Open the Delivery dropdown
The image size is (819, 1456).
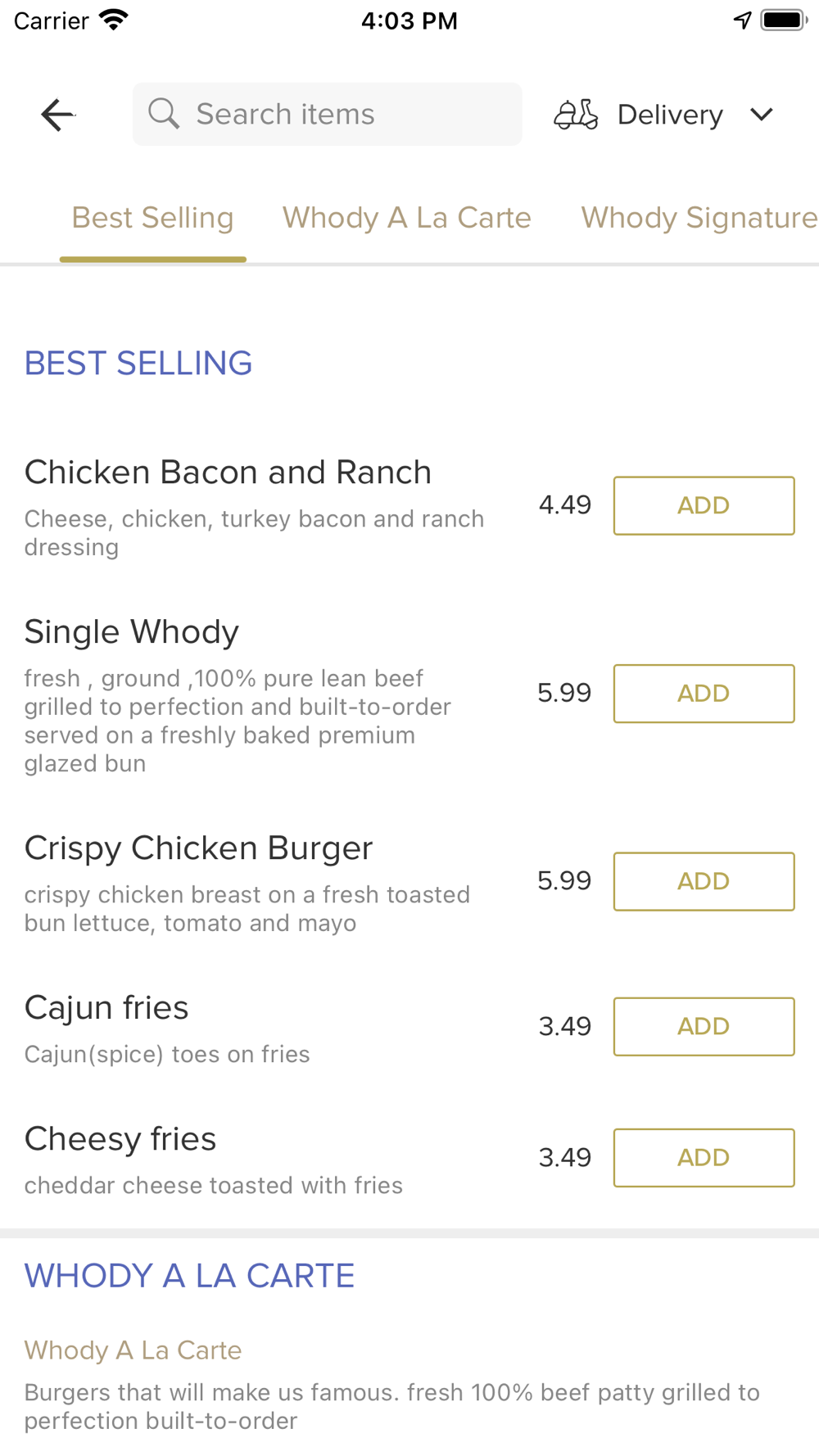(664, 115)
